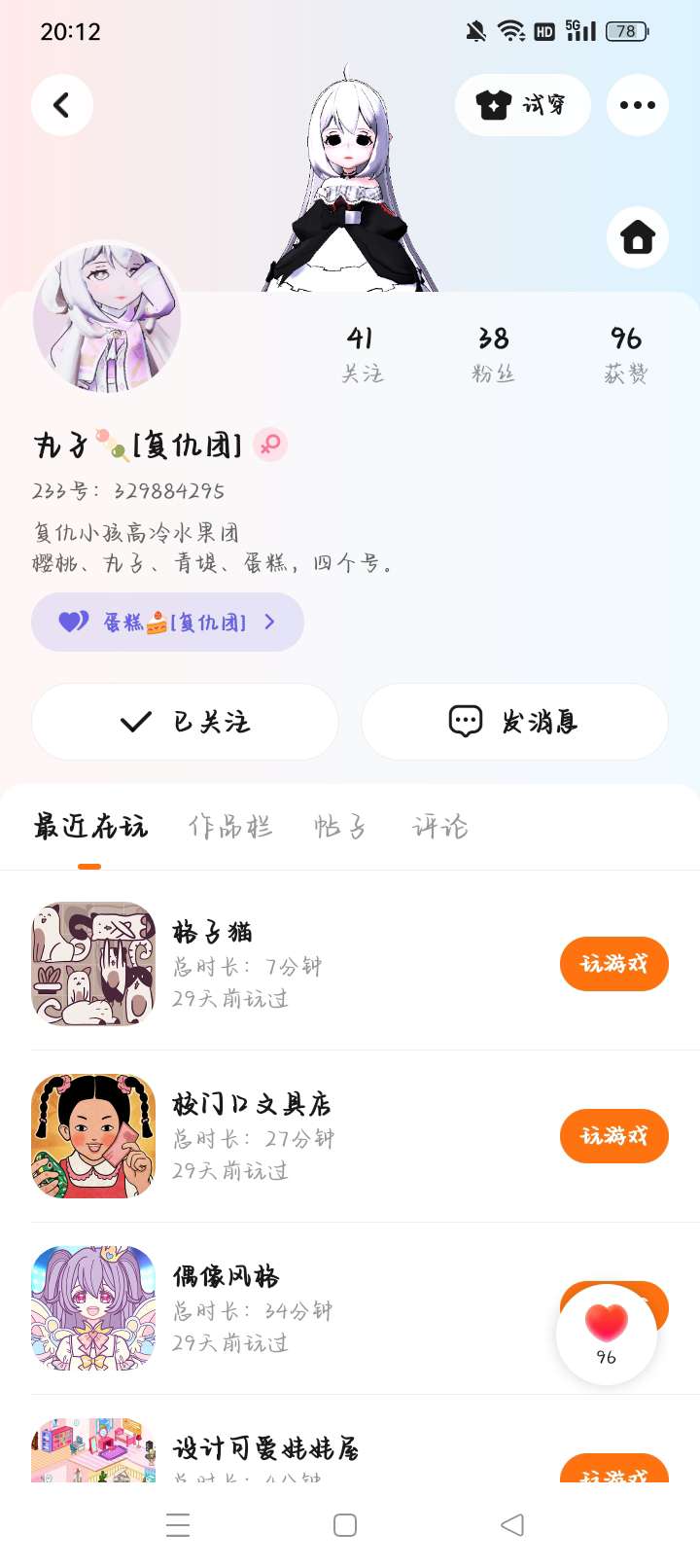Play the 格子猫 game
This screenshot has width=700, height=1568.
click(613, 964)
